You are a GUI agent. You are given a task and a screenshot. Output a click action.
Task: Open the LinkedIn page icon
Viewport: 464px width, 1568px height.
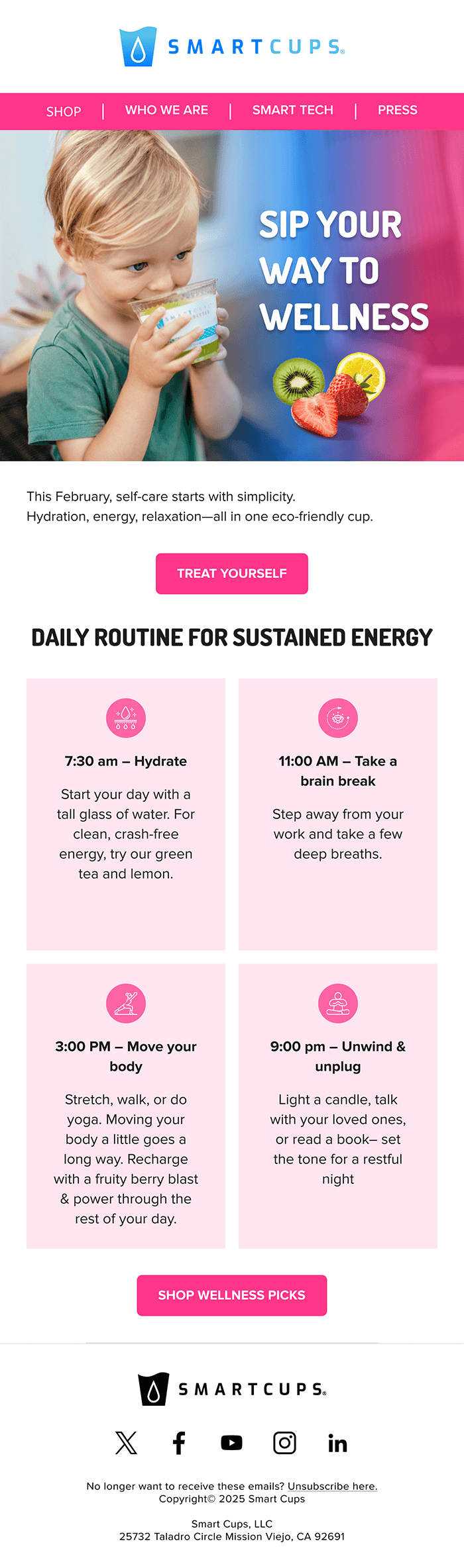coord(337,1444)
